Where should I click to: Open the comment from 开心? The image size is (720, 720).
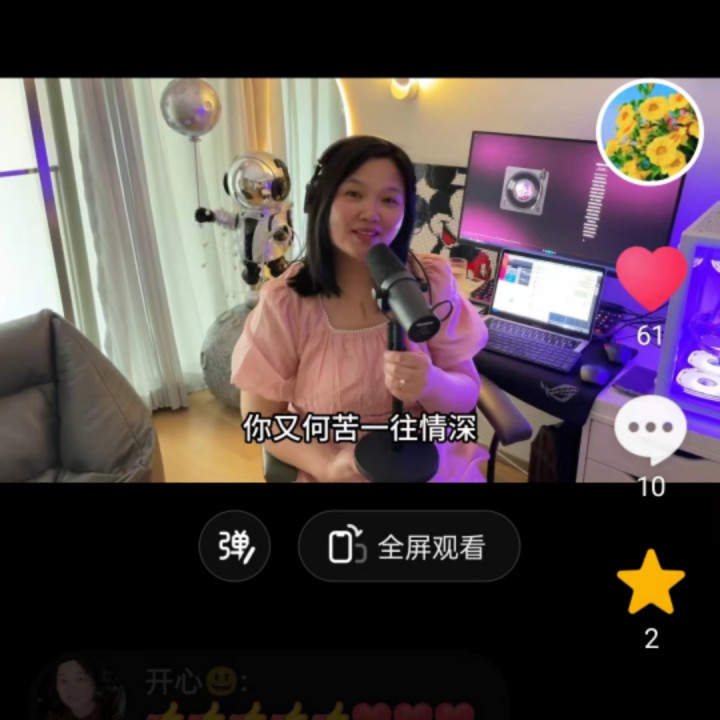coord(270,690)
